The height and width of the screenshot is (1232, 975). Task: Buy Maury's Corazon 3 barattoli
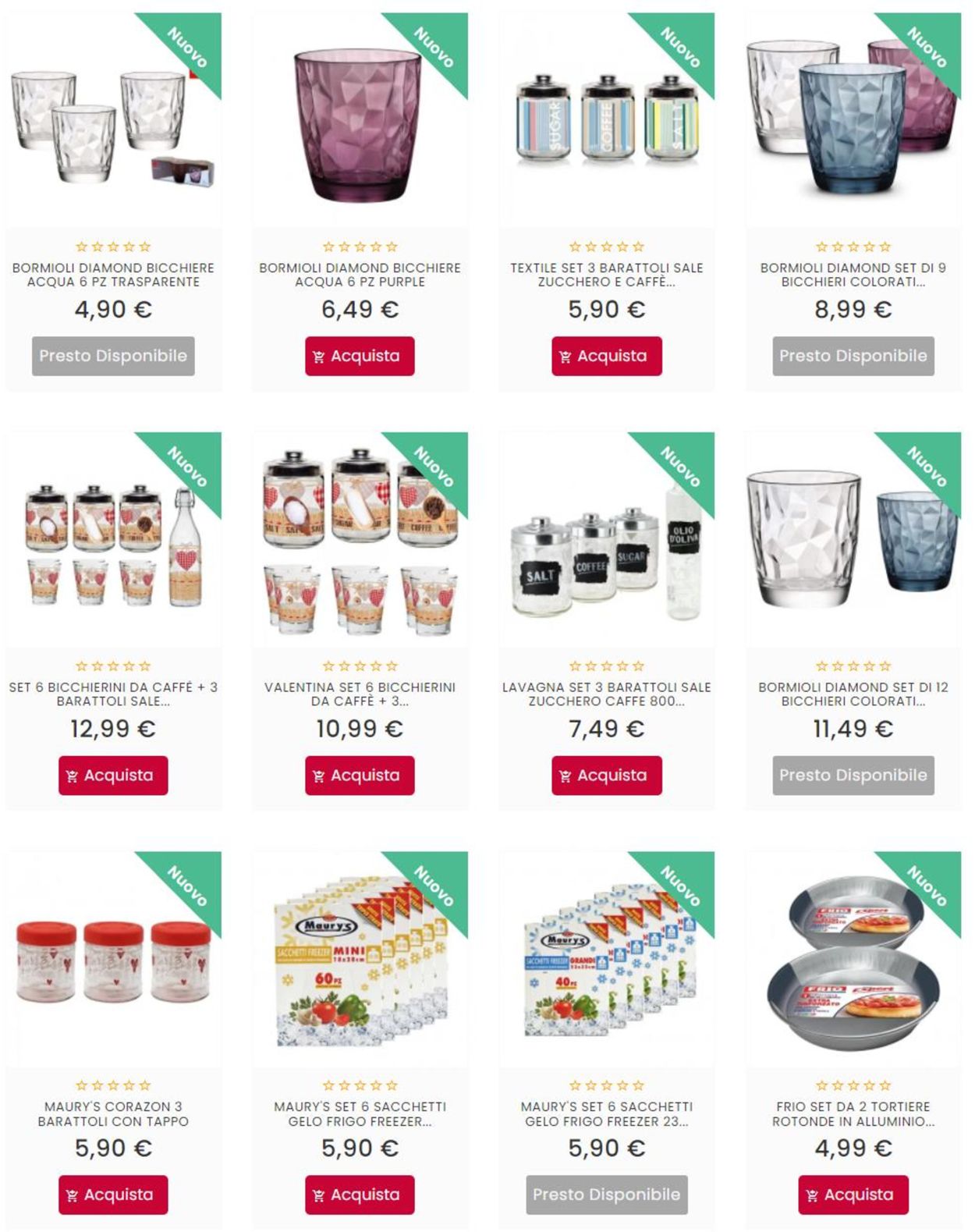(x=113, y=1194)
